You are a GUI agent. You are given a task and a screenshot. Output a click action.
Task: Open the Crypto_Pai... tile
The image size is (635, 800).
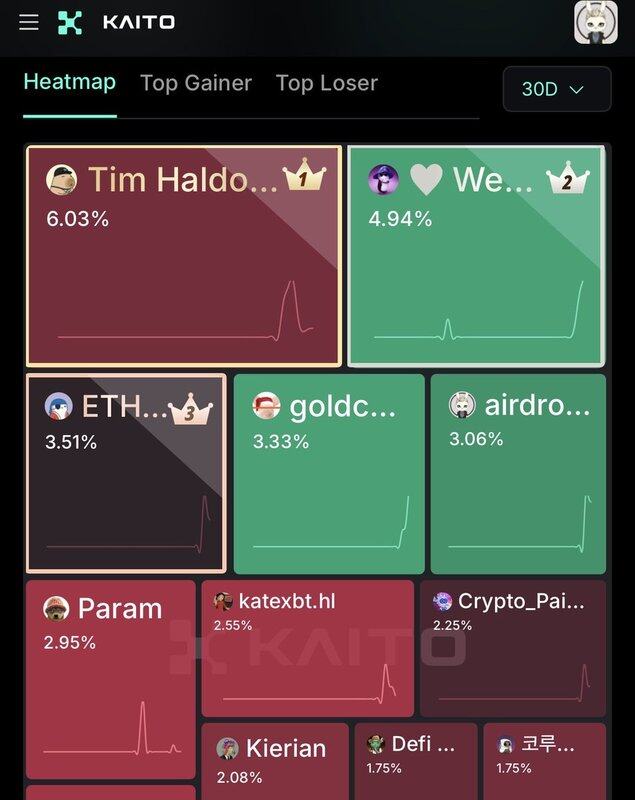tap(512, 648)
